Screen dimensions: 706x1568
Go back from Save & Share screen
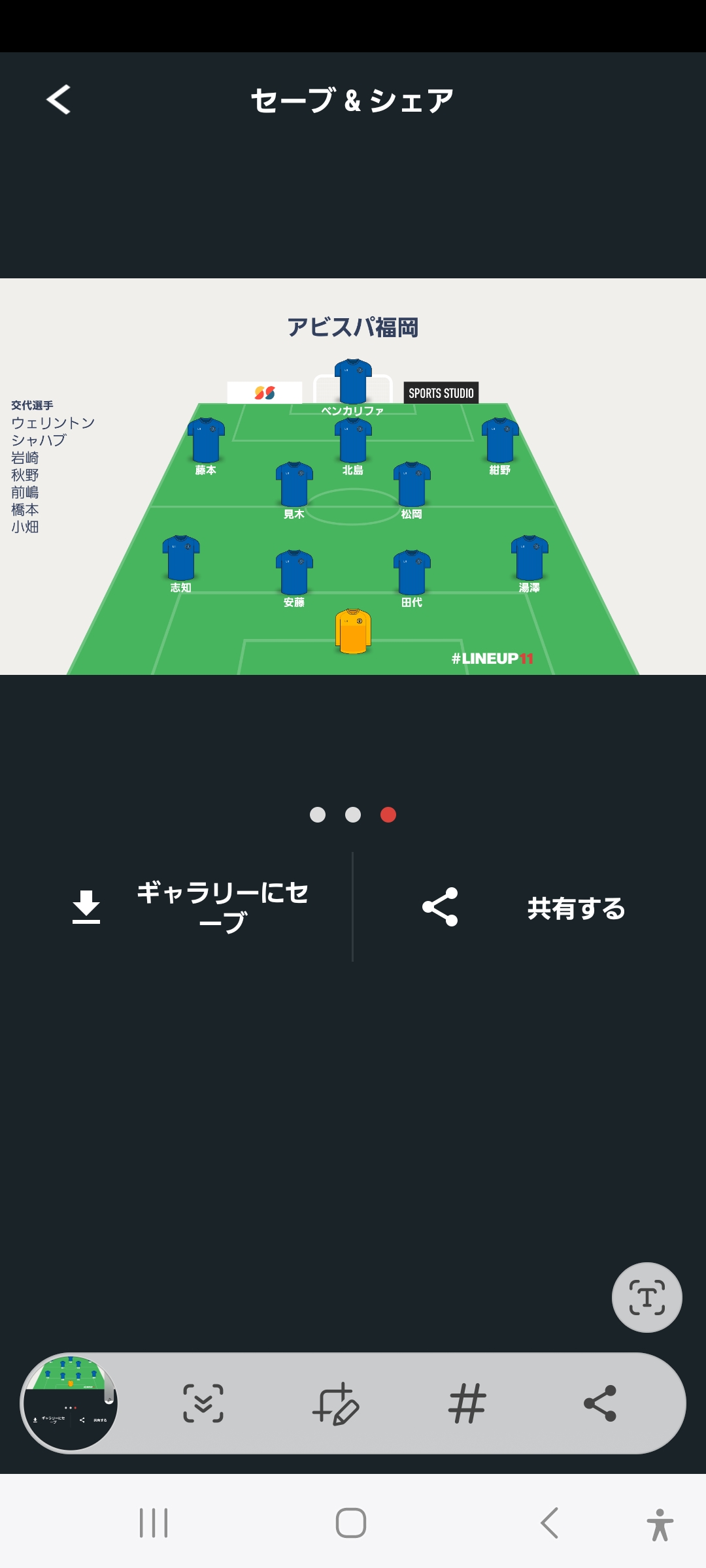click(58, 100)
